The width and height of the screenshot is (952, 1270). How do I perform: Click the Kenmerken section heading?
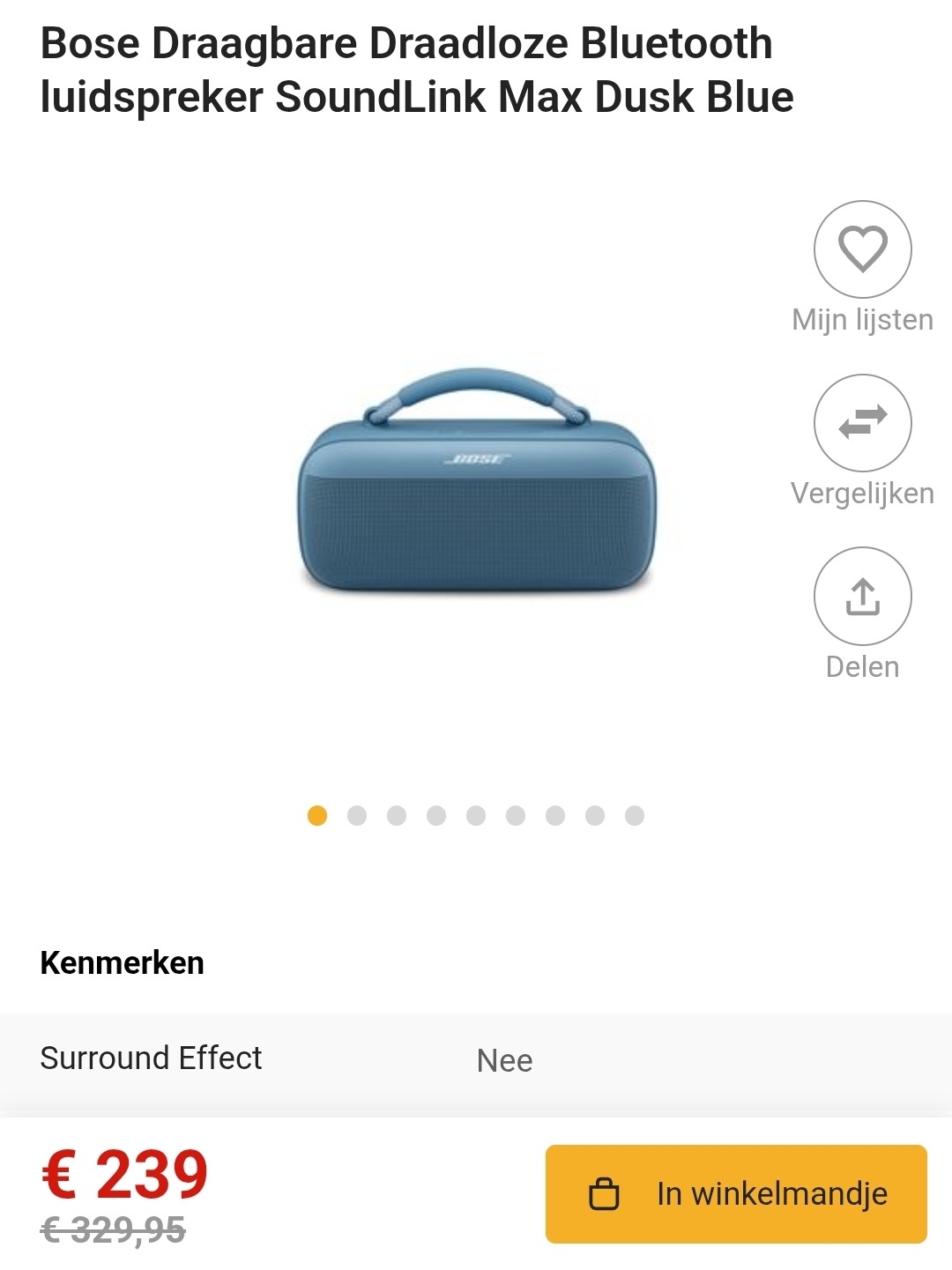tap(120, 962)
